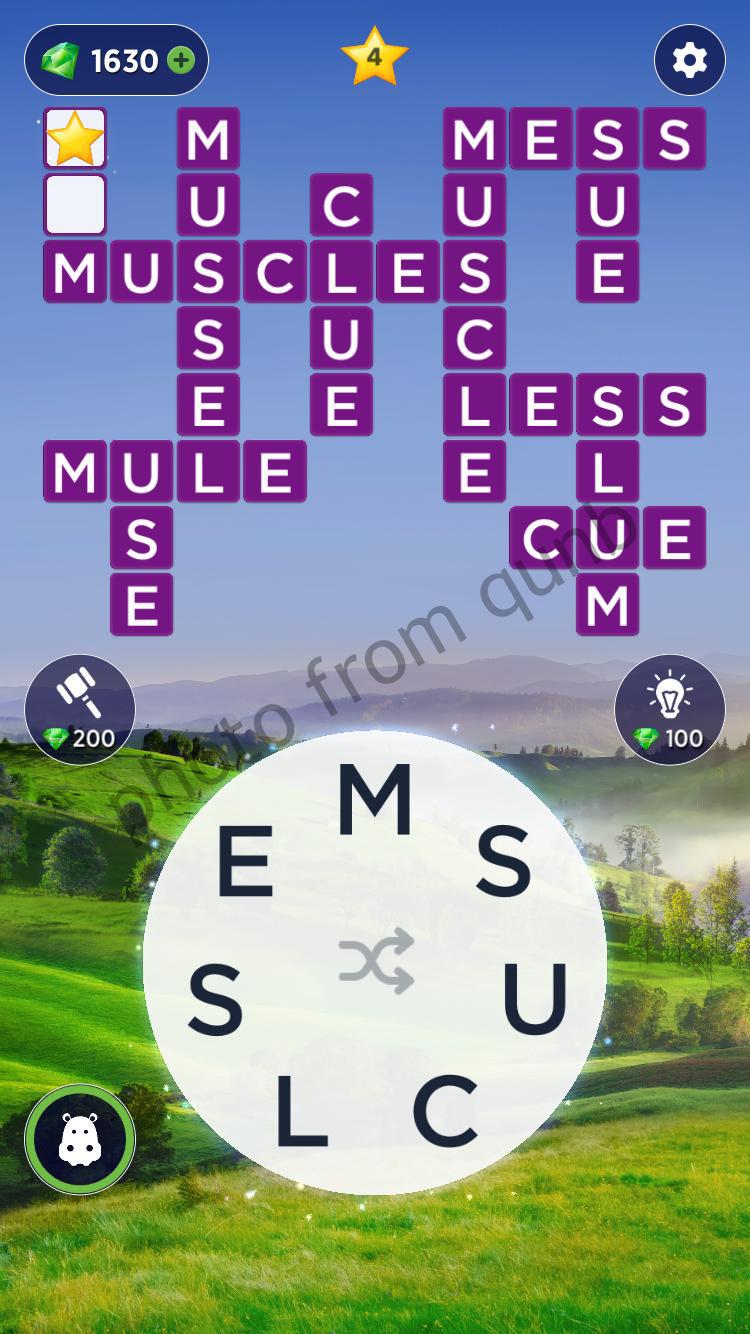Image resolution: width=750 pixels, height=1334 pixels.
Task: Select letter C in the wheel
Action: click(445, 1110)
